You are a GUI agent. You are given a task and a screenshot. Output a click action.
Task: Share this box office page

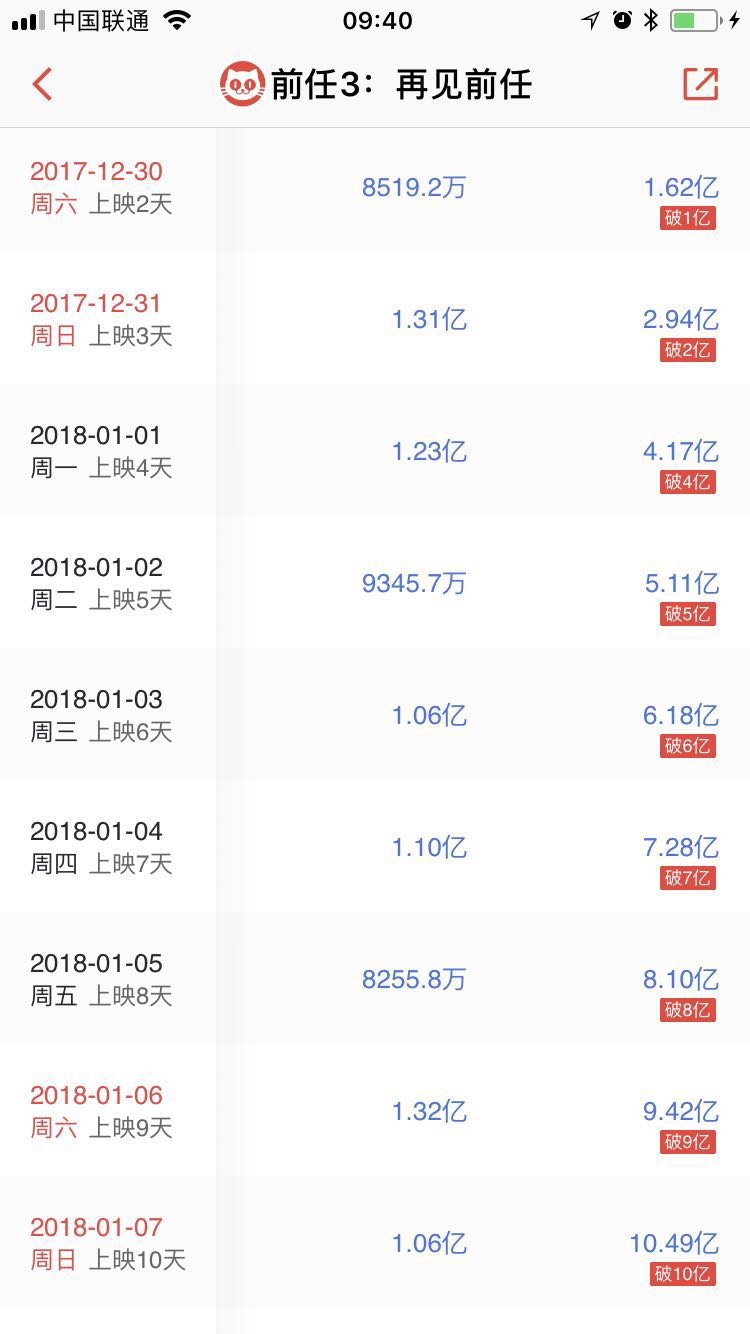click(x=701, y=84)
